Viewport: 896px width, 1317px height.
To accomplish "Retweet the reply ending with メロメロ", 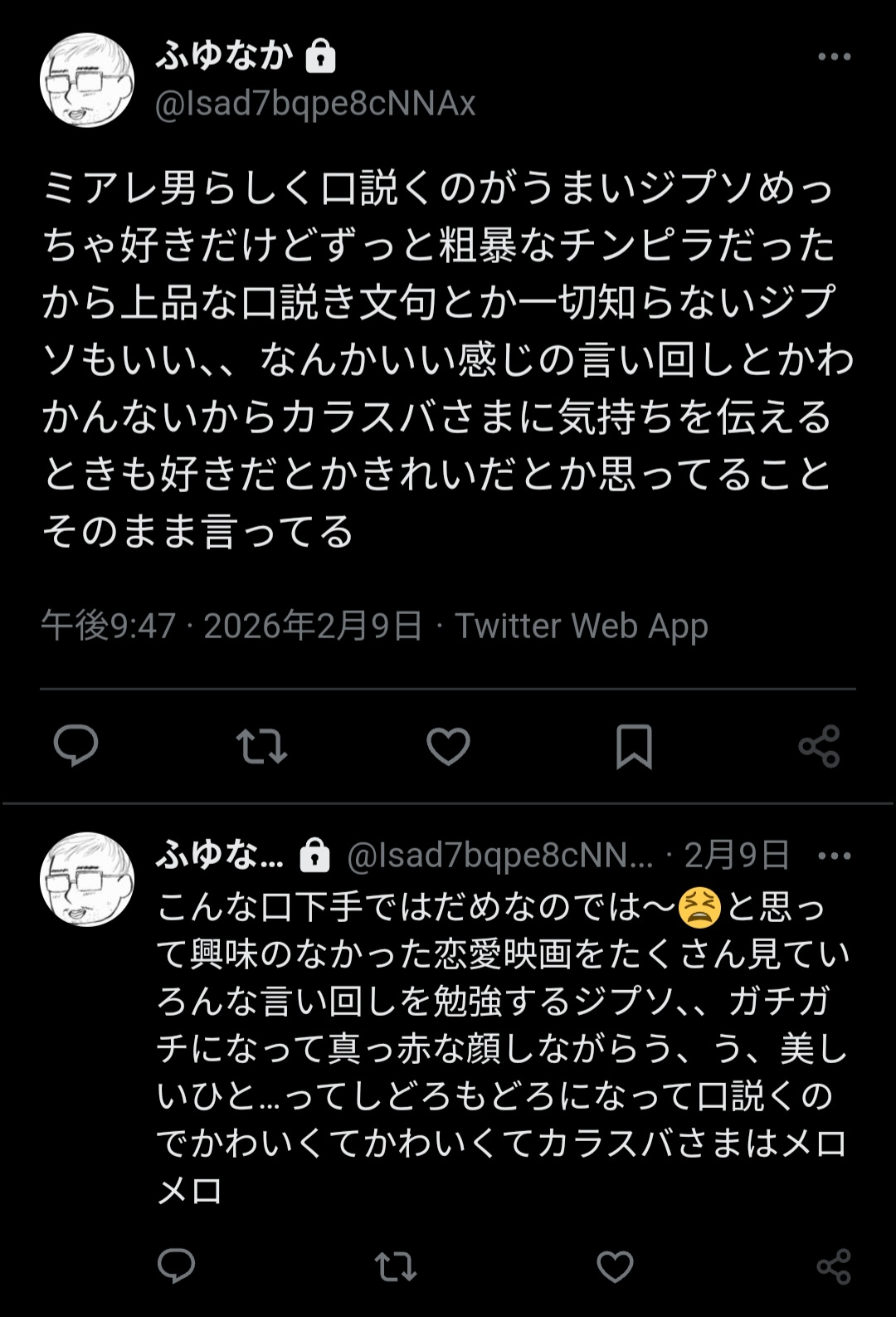I will [x=395, y=1266].
